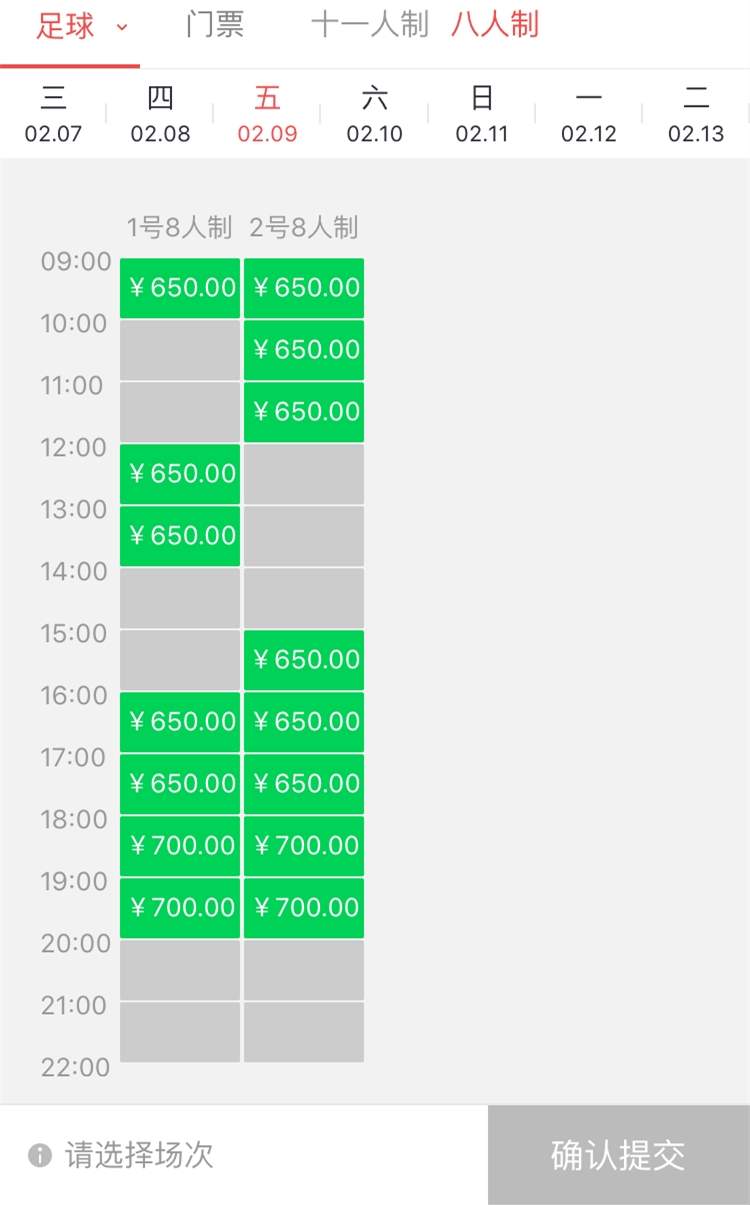The image size is (750, 1205).
Task: Choose Saturday 02.10 date
Action: [x=374, y=114]
